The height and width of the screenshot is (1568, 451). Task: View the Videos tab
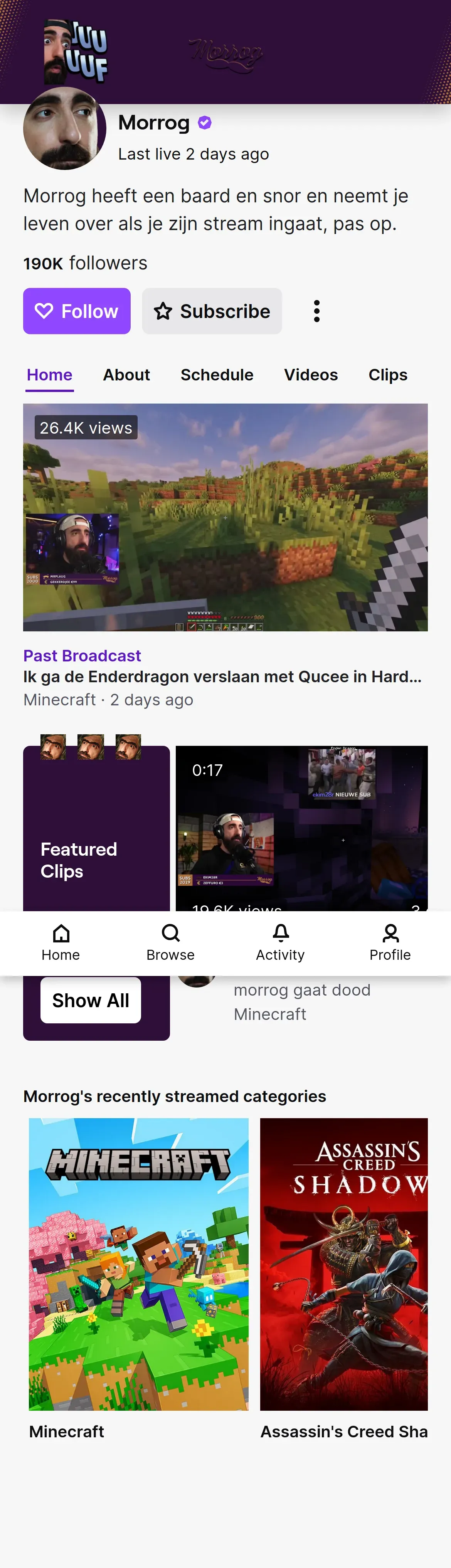[x=310, y=375]
